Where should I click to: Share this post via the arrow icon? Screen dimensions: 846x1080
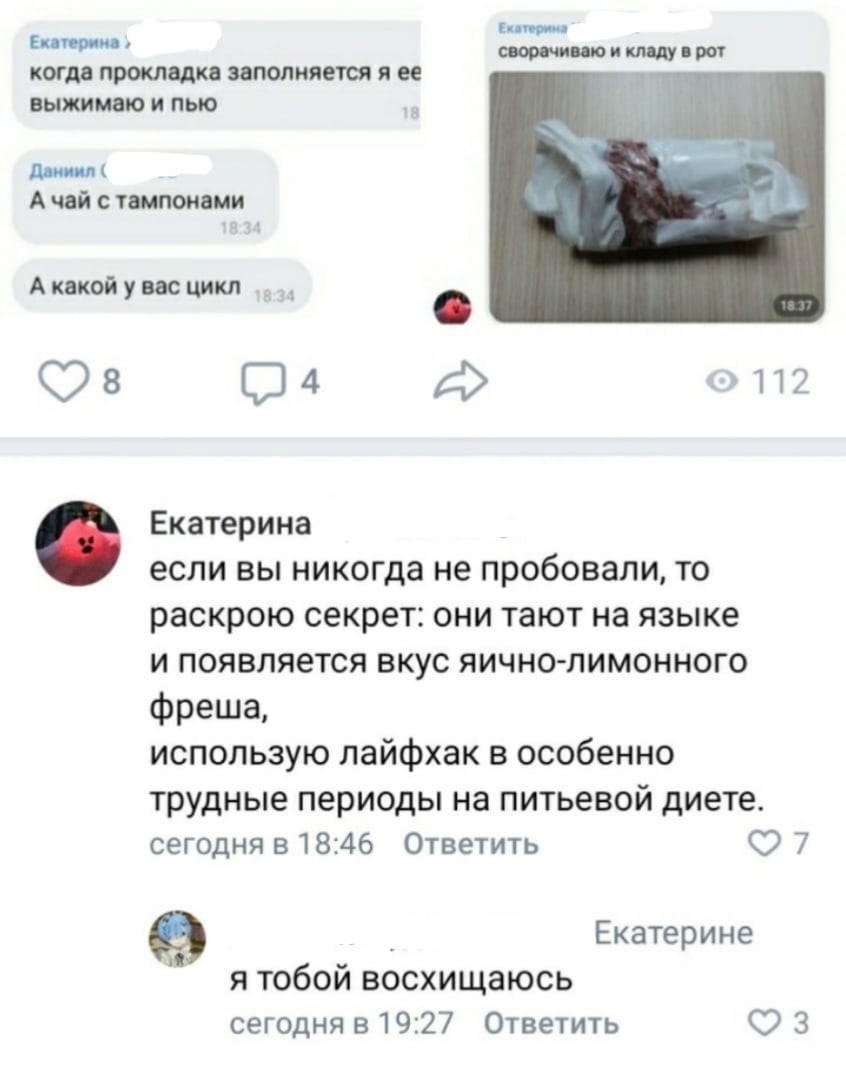463,381
